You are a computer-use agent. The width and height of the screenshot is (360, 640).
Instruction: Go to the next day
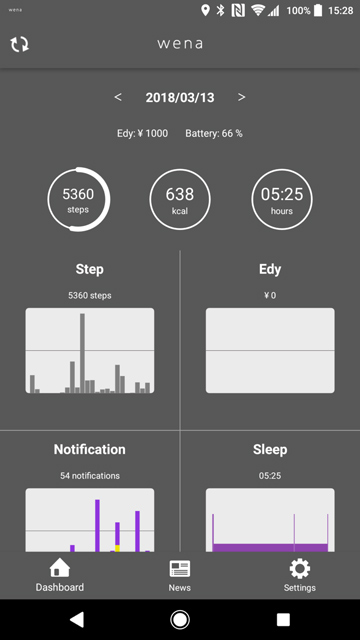coord(242,97)
